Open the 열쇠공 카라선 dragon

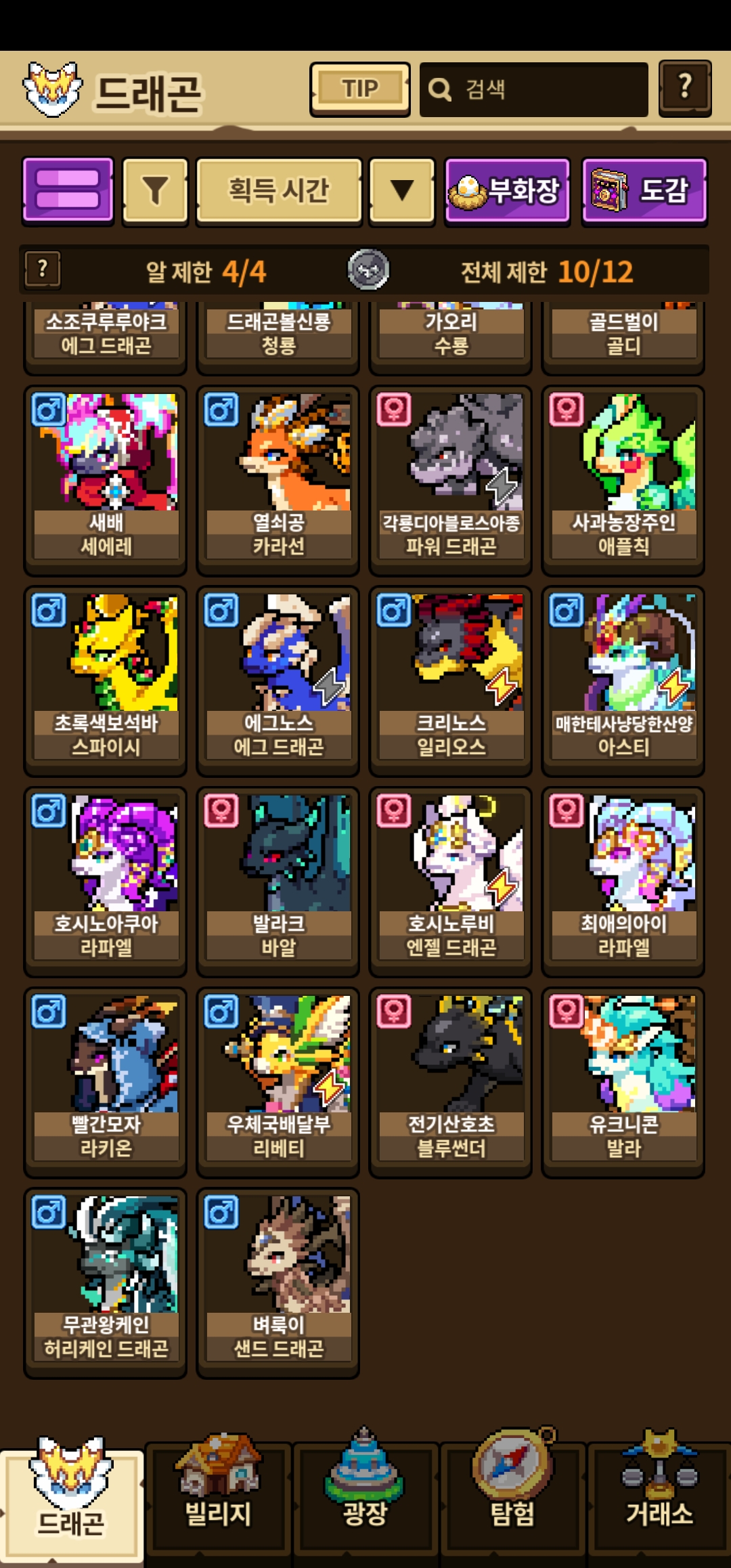pos(278,477)
